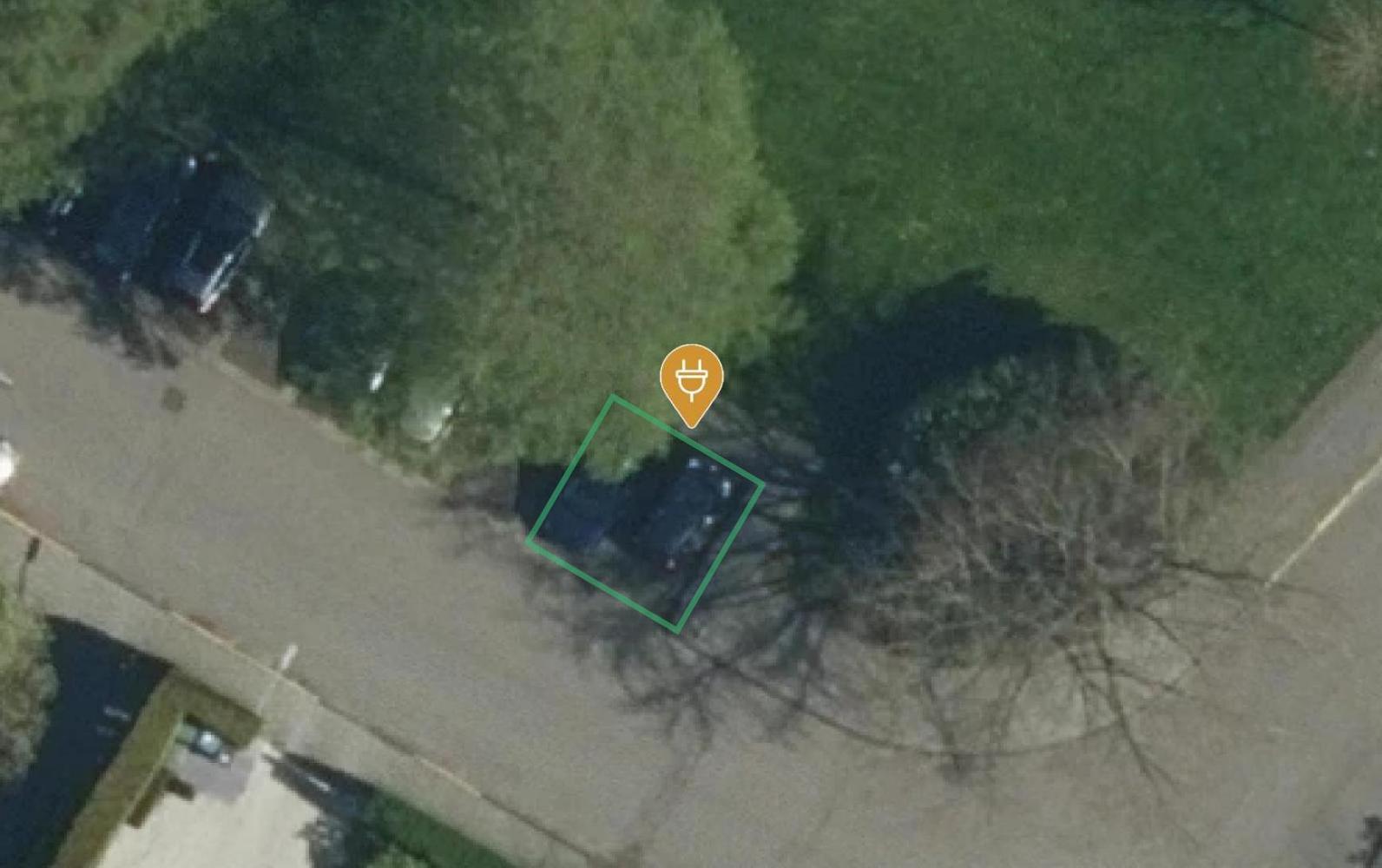Viewport: 1382px width, 868px height.
Task: Tap the orange charging station pin
Action: coord(691,380)
